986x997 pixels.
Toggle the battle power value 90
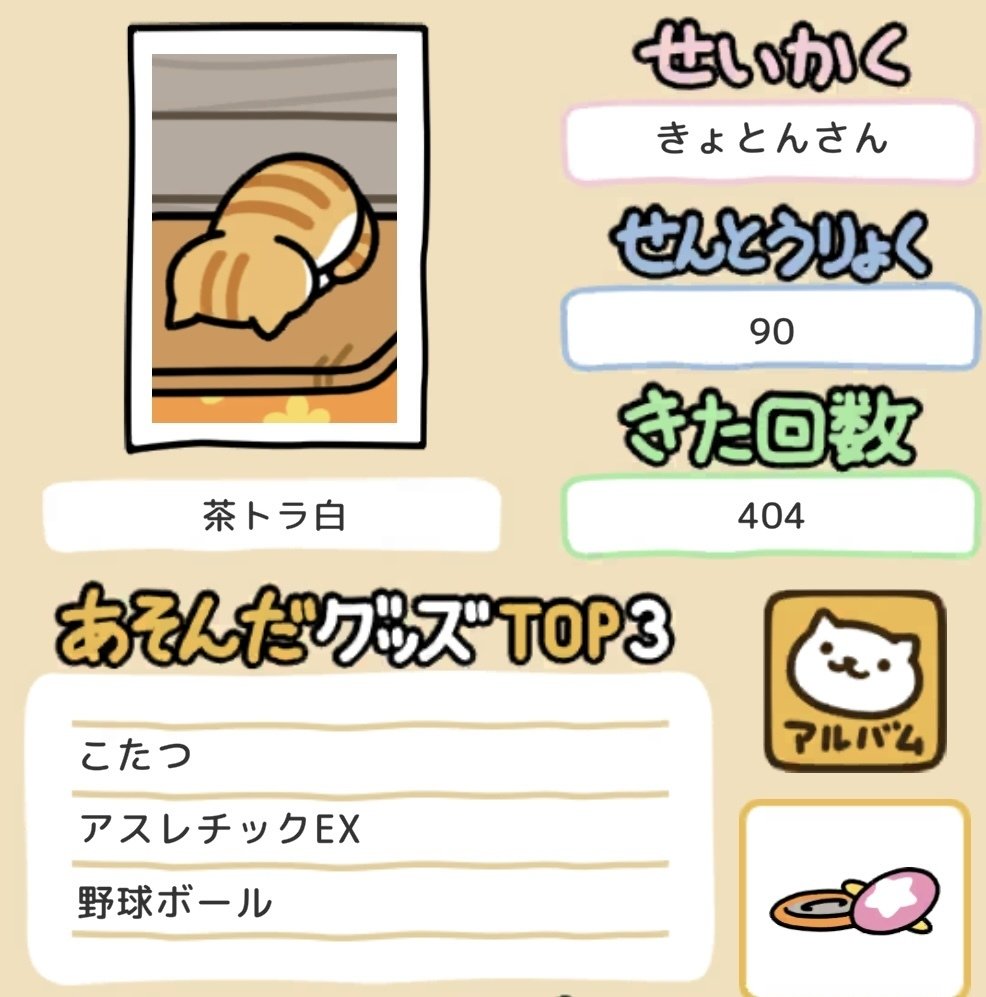[x=770, y=328]
